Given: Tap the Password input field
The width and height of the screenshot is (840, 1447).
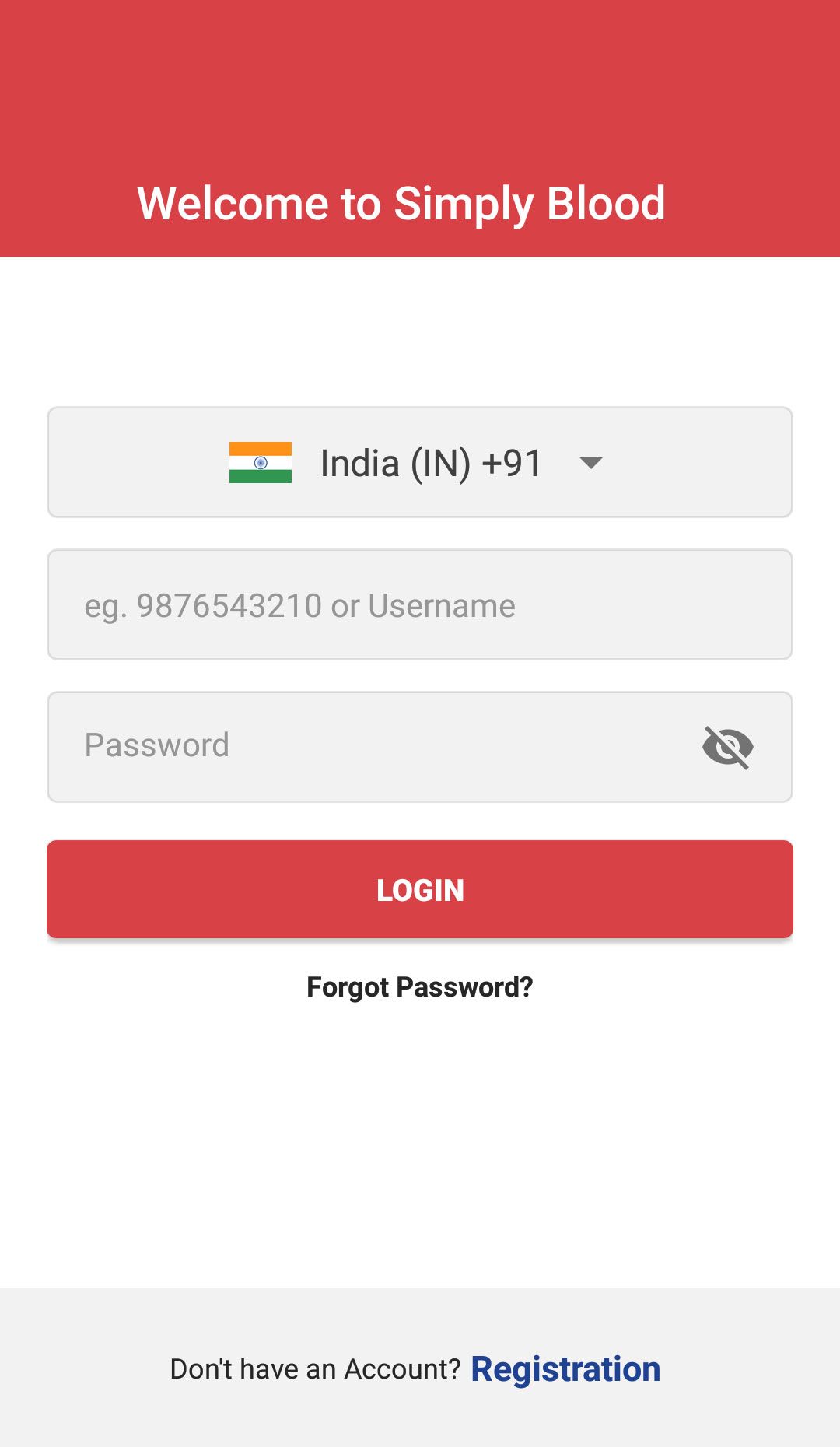Looking at the screenshot, I should [x=373, y=746].
